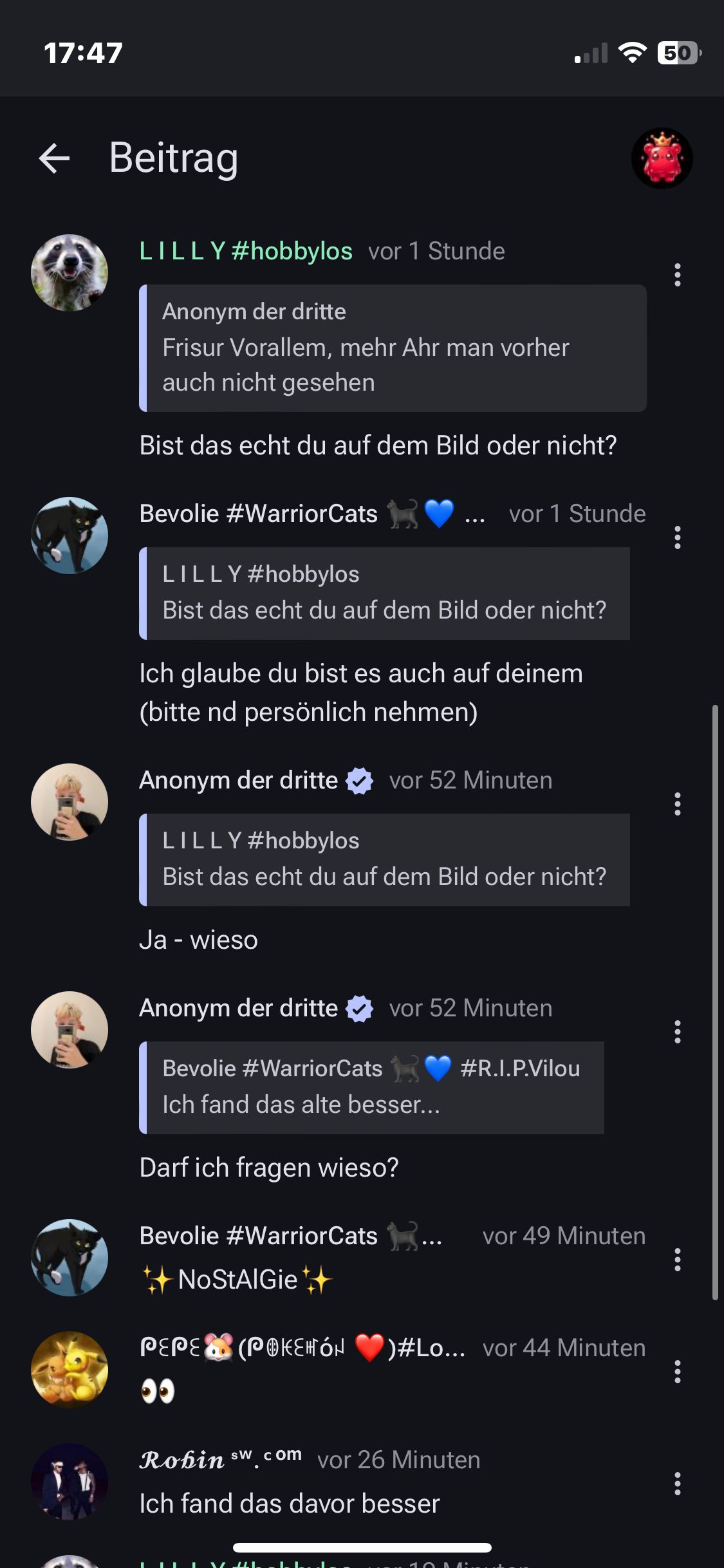Viewport: 724px width, 1568px height.
Task: Open options for 'Darf ich fragen wieso?' comment
Action: click(677, 1032)
